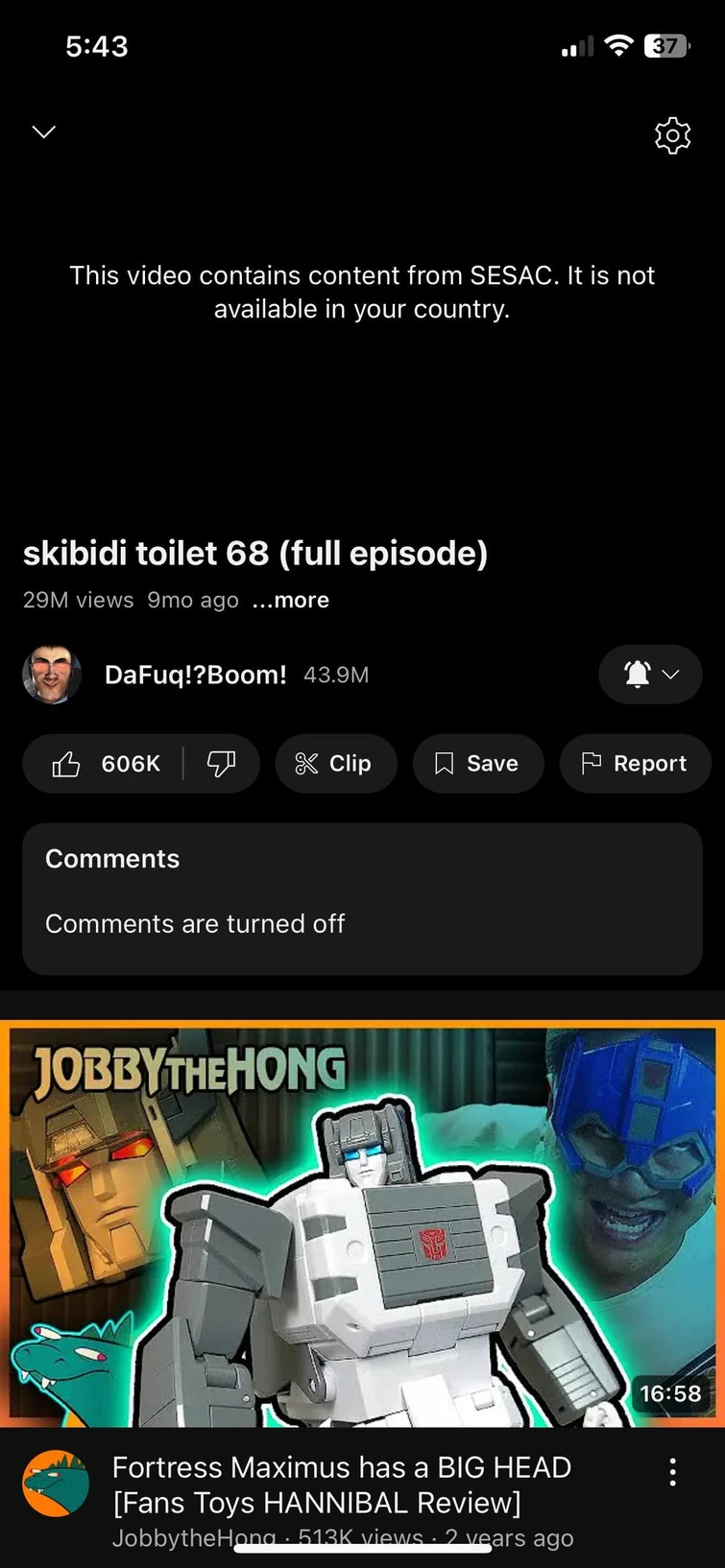The width and height of the screenshot is (725, 1568).
Task: Open video settings gear icon
Action: click(x=672, y=135)
